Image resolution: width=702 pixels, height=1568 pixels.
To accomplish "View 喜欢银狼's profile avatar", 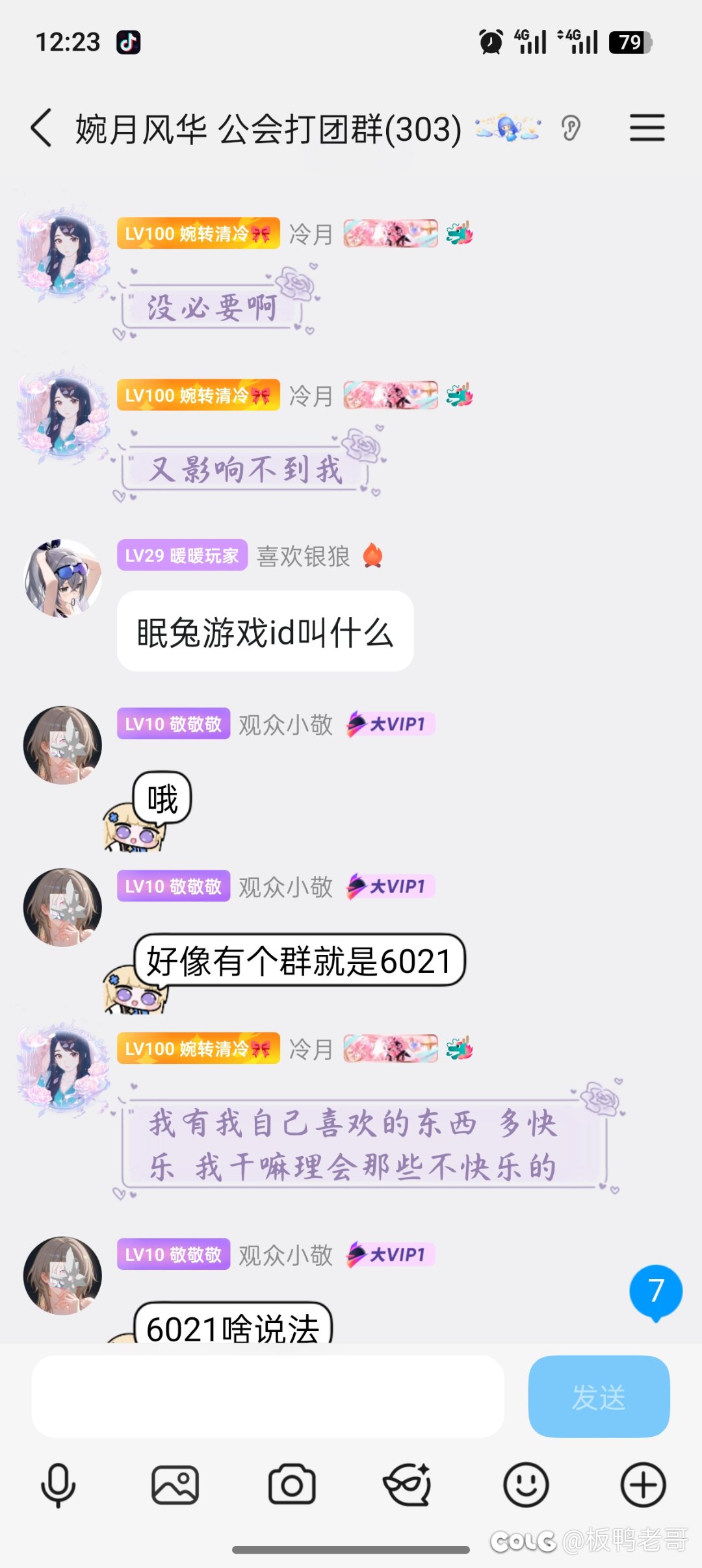I will [x=62, y=578].
